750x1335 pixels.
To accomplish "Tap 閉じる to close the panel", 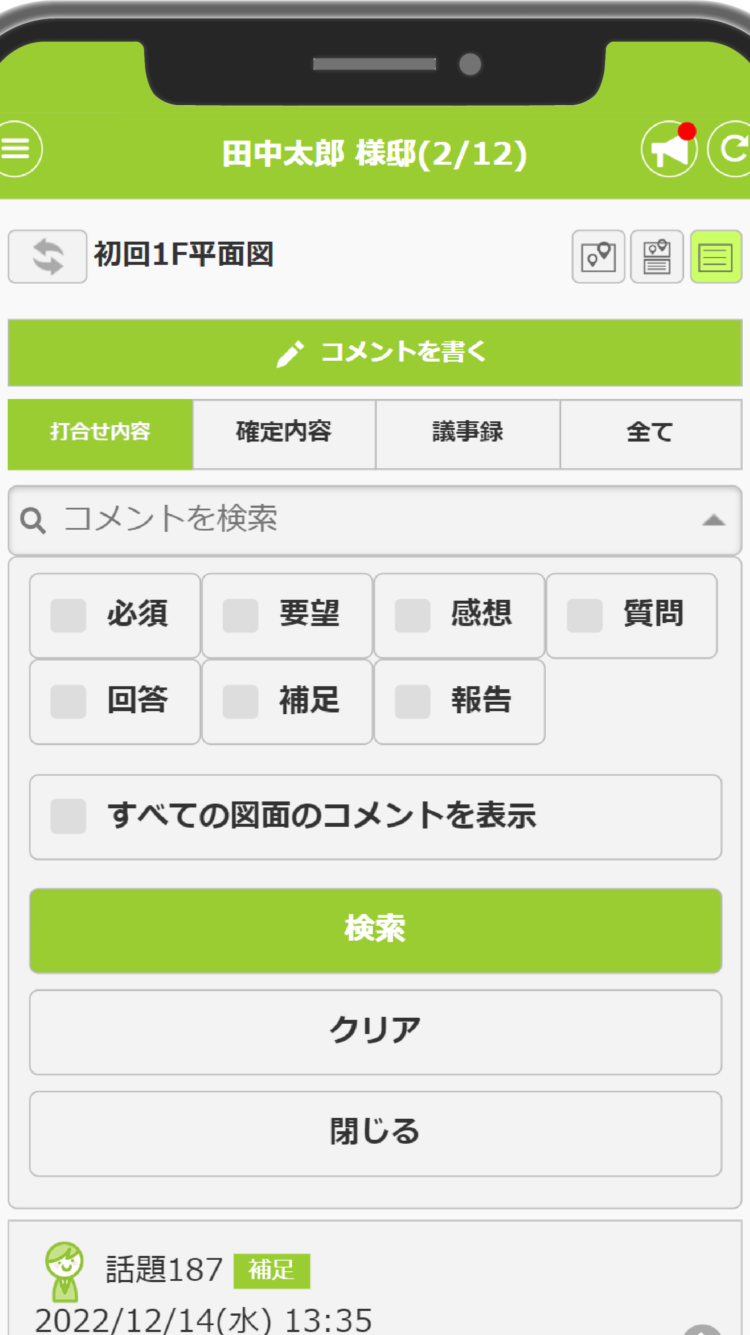I will 375,1133.
